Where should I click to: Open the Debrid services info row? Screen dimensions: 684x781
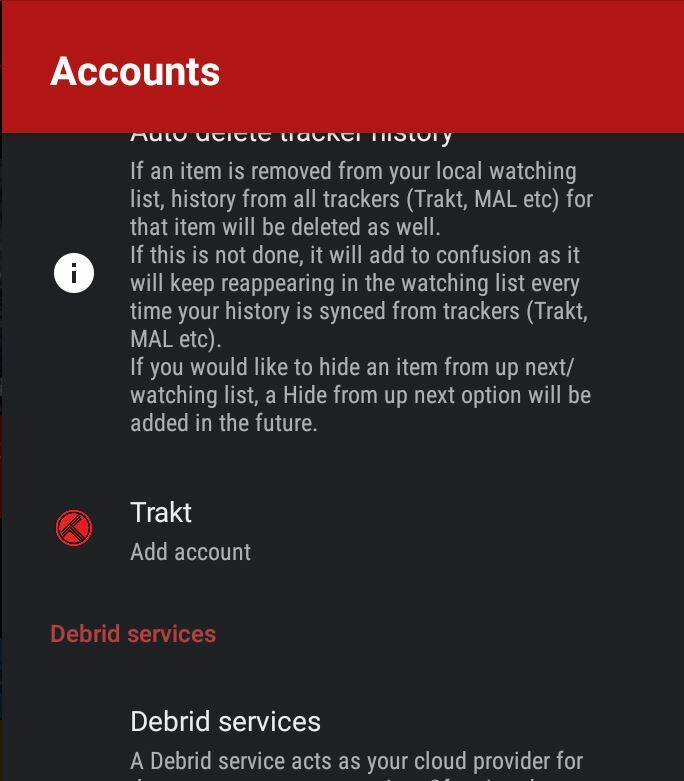pos(225,722)
